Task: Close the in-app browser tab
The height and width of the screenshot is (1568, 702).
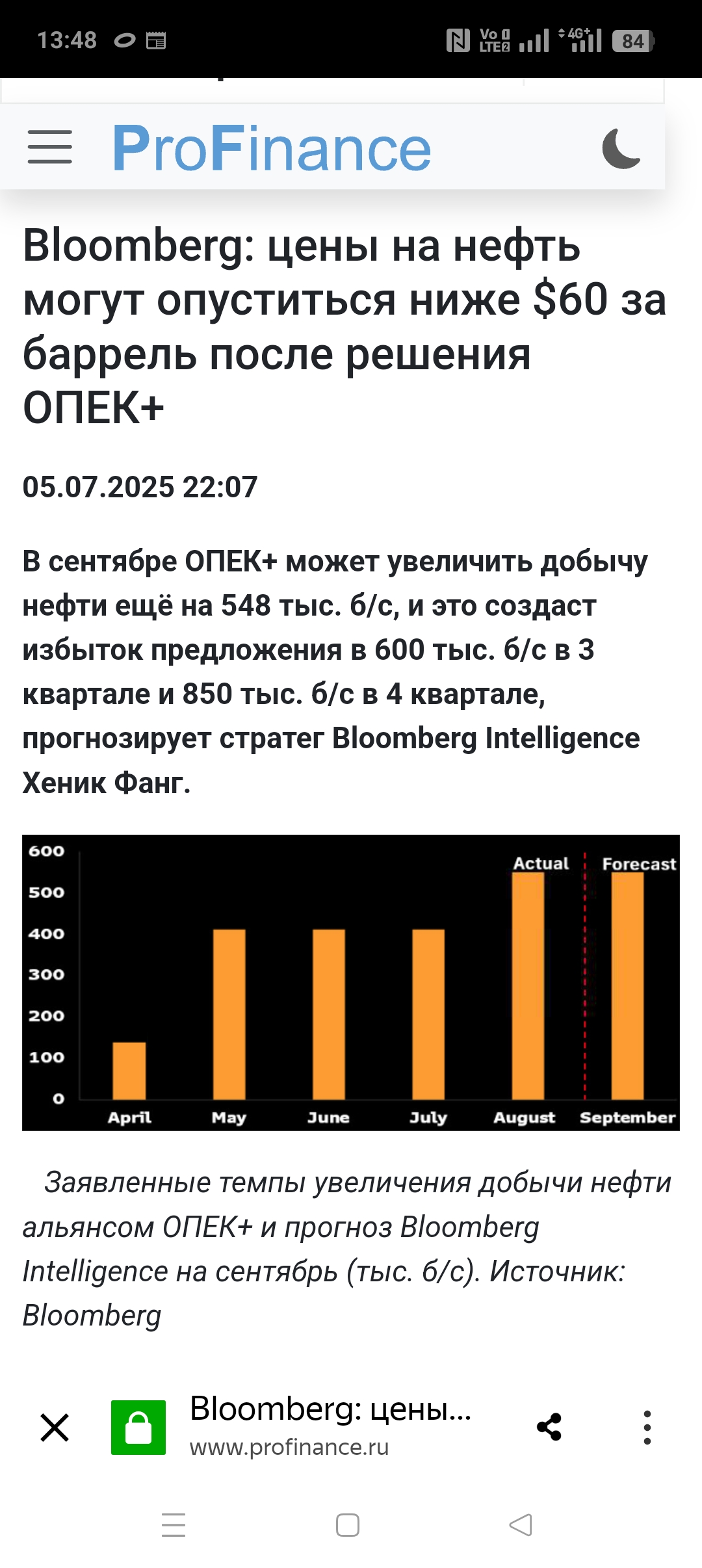Action: [55, 1428]
